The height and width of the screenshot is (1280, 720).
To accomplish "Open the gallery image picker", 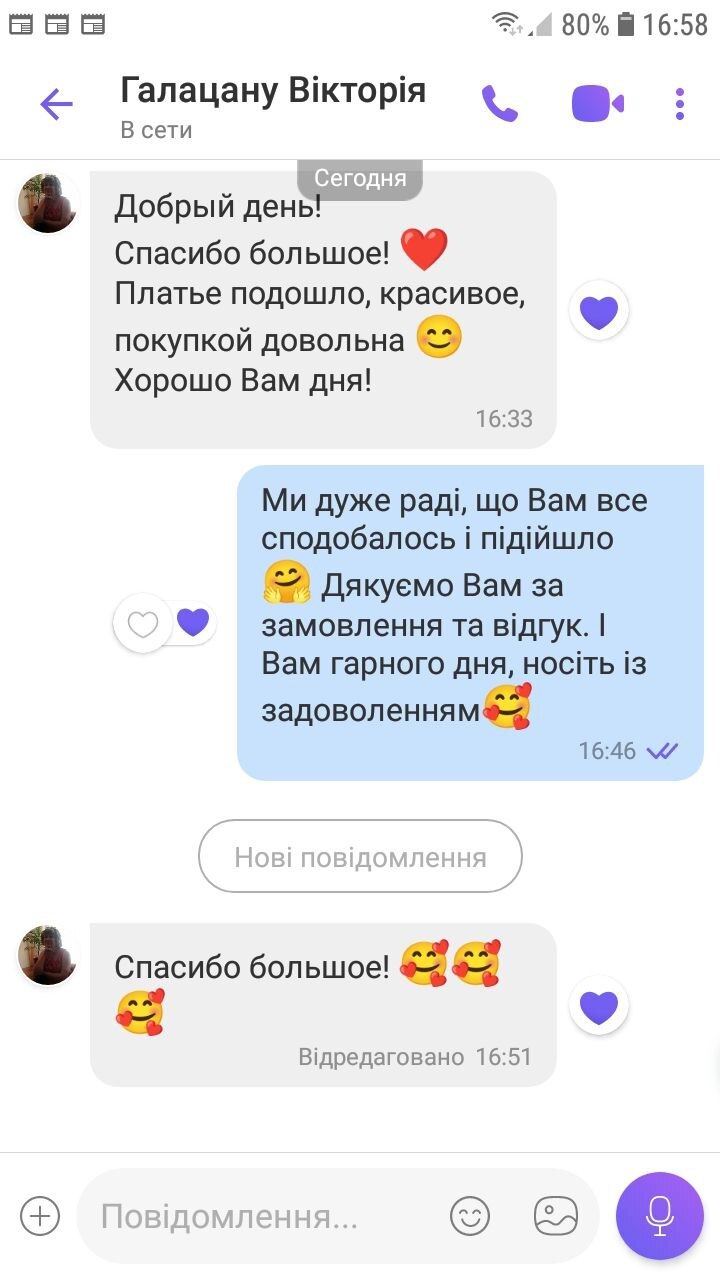I will coord(556,1216).
